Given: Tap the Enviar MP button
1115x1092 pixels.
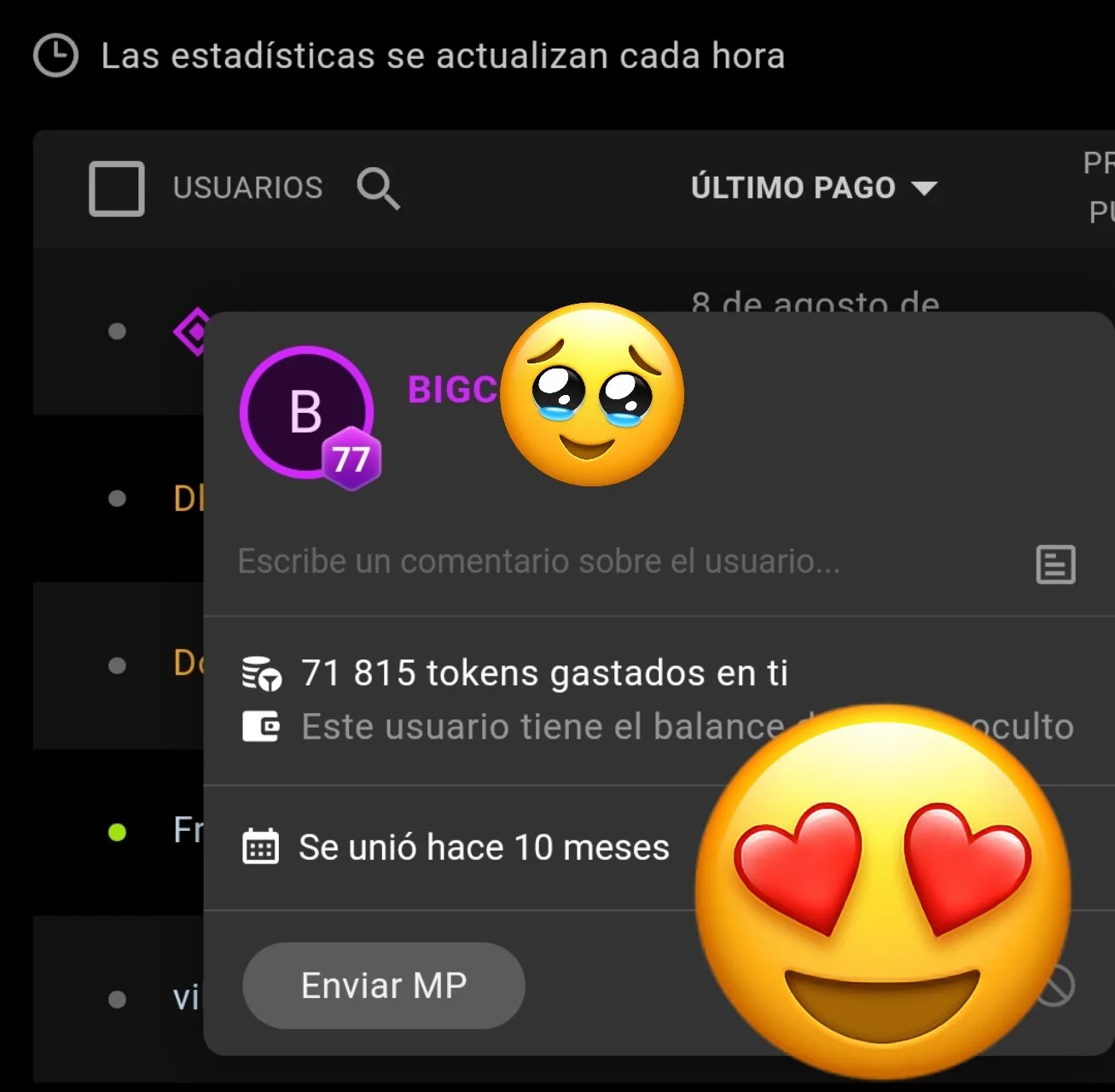Looking at the screenshot, I should tap(383, 985).
